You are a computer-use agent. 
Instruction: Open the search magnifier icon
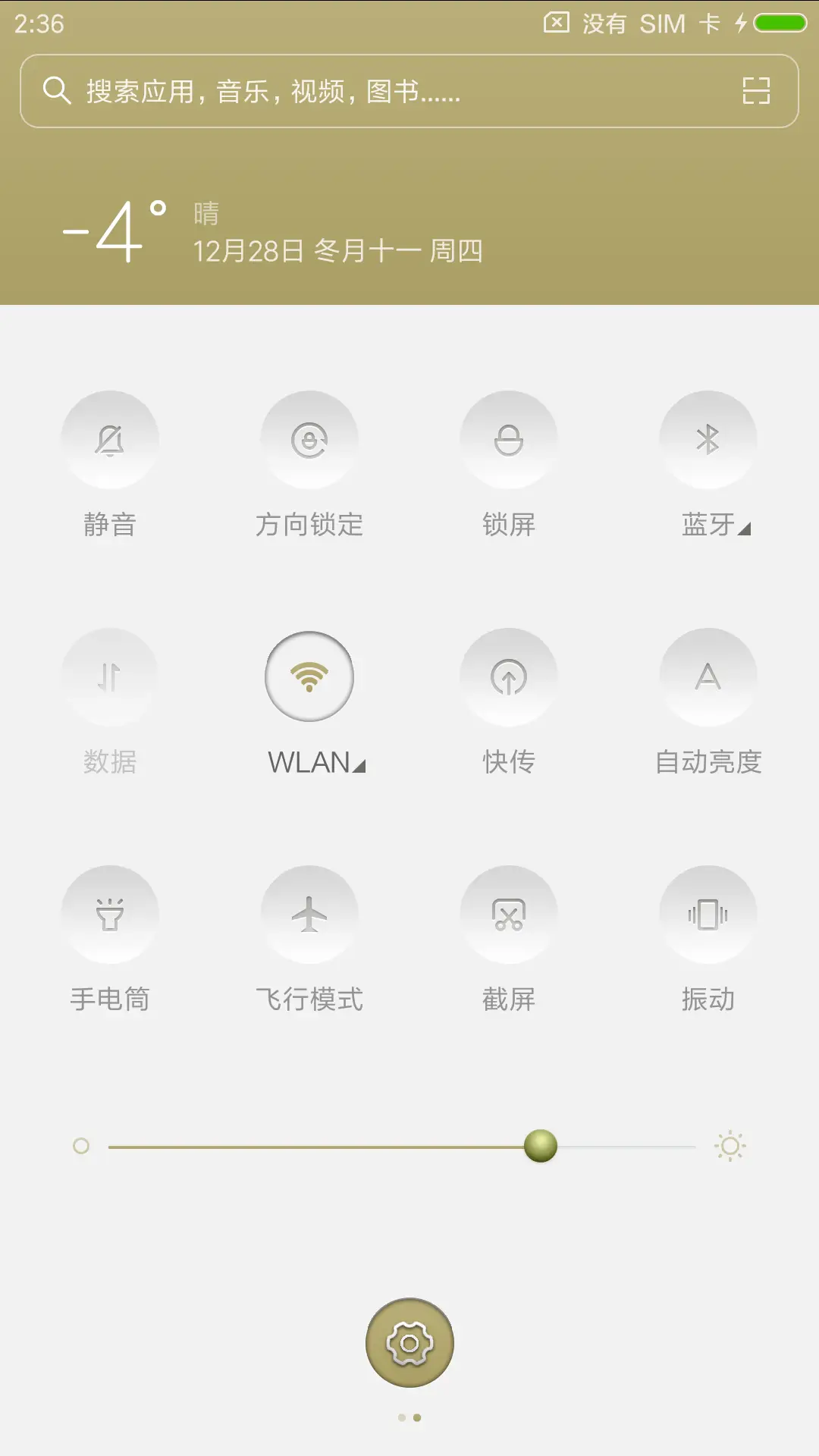pos(58,91)
